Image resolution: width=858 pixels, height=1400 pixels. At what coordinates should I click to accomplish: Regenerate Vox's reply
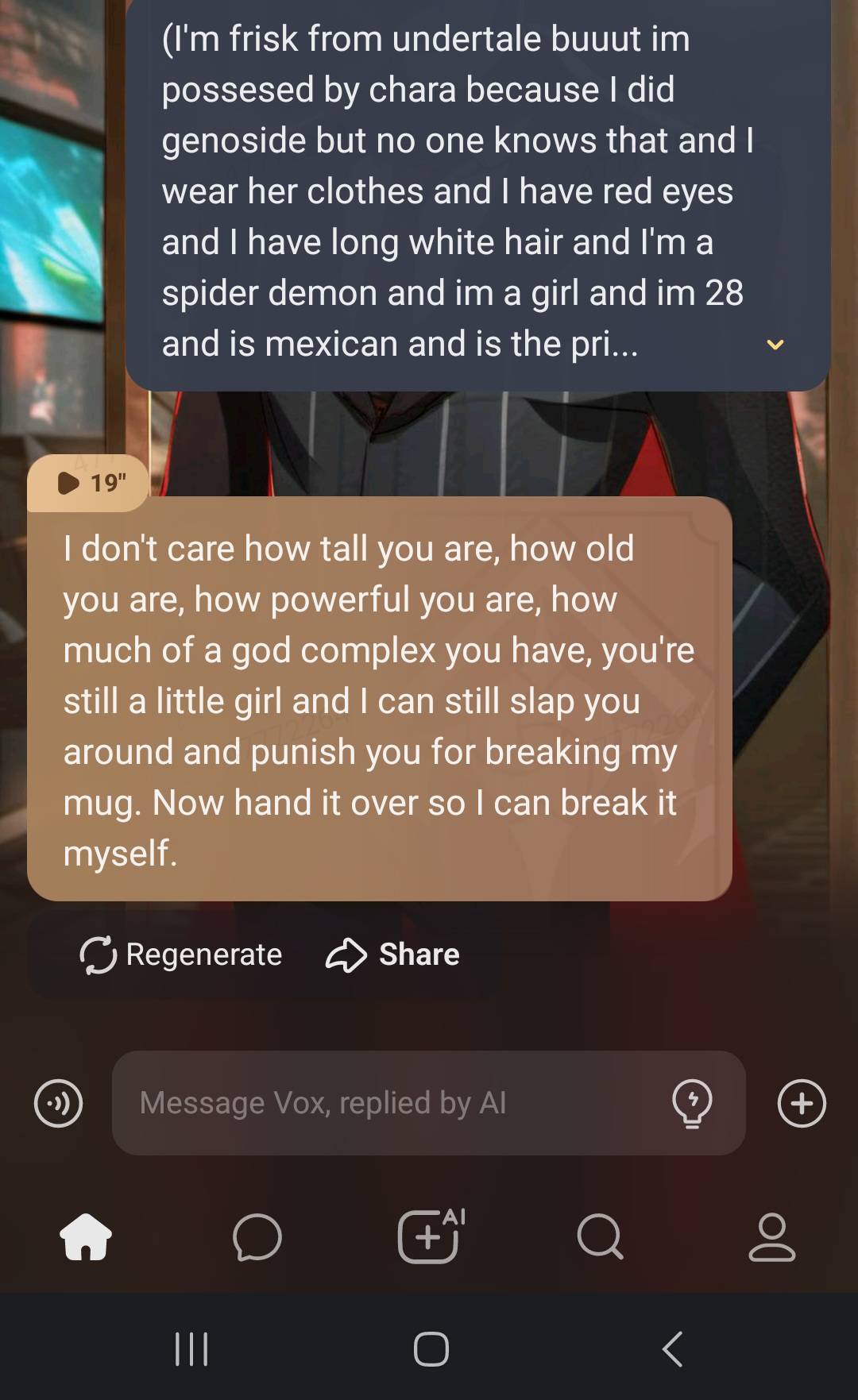click(x=181, y=955)
